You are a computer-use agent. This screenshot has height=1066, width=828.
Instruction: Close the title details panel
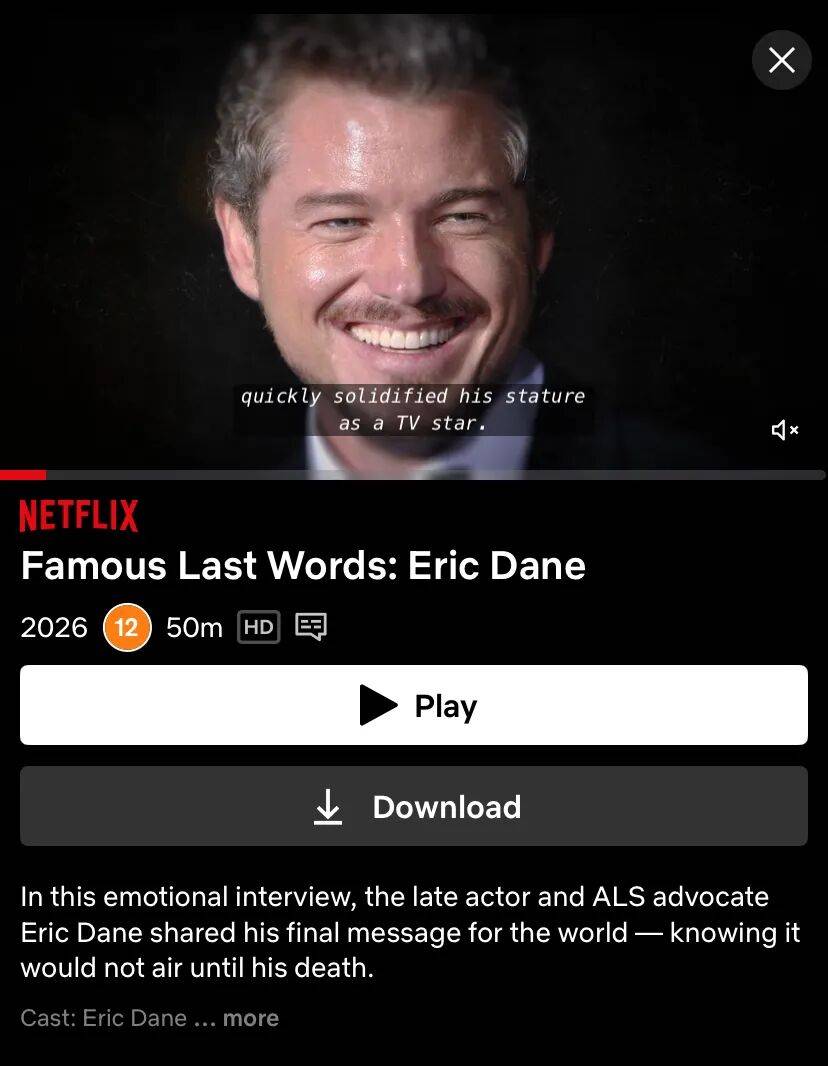781,60
